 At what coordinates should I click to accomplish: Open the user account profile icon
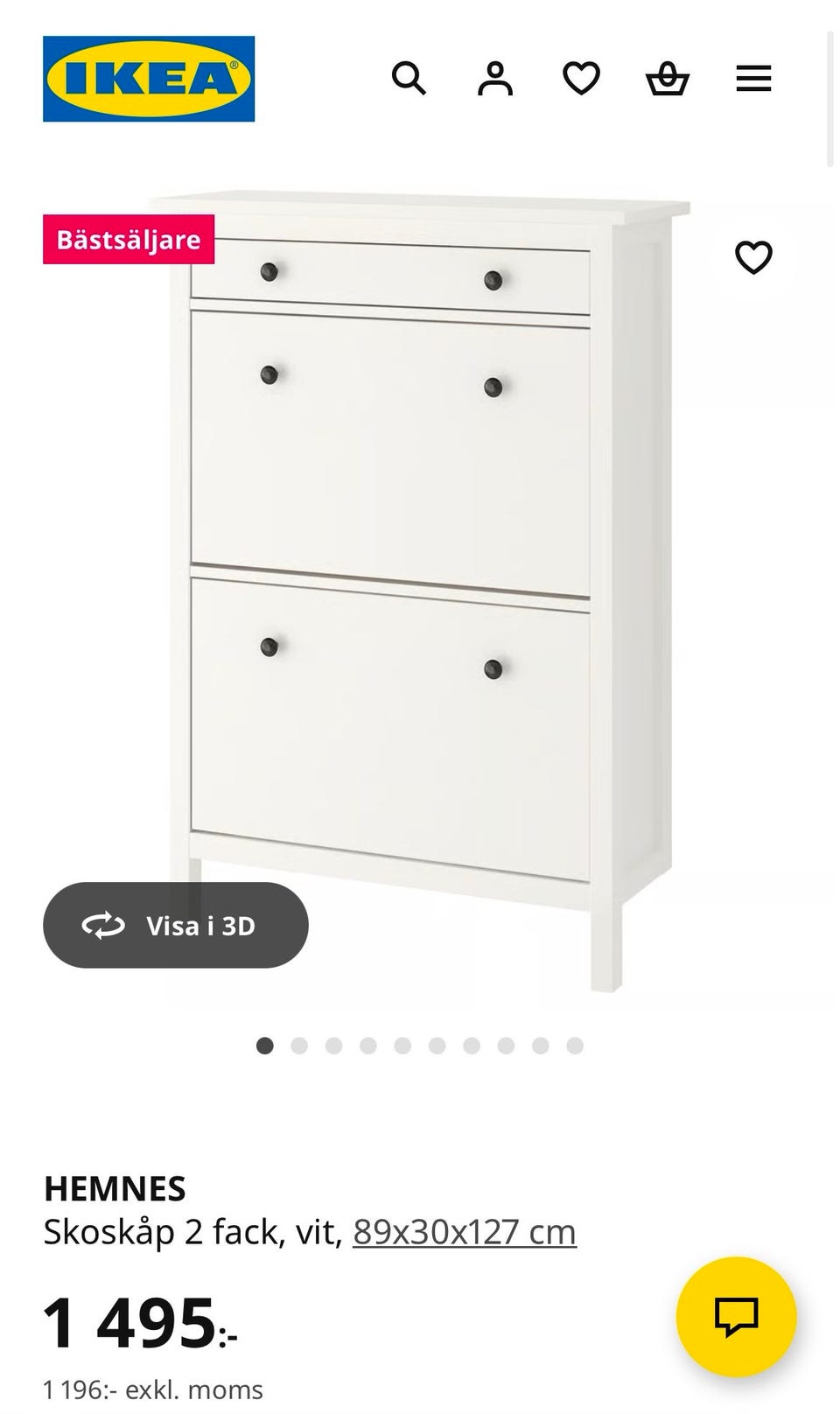coord(494,79)
